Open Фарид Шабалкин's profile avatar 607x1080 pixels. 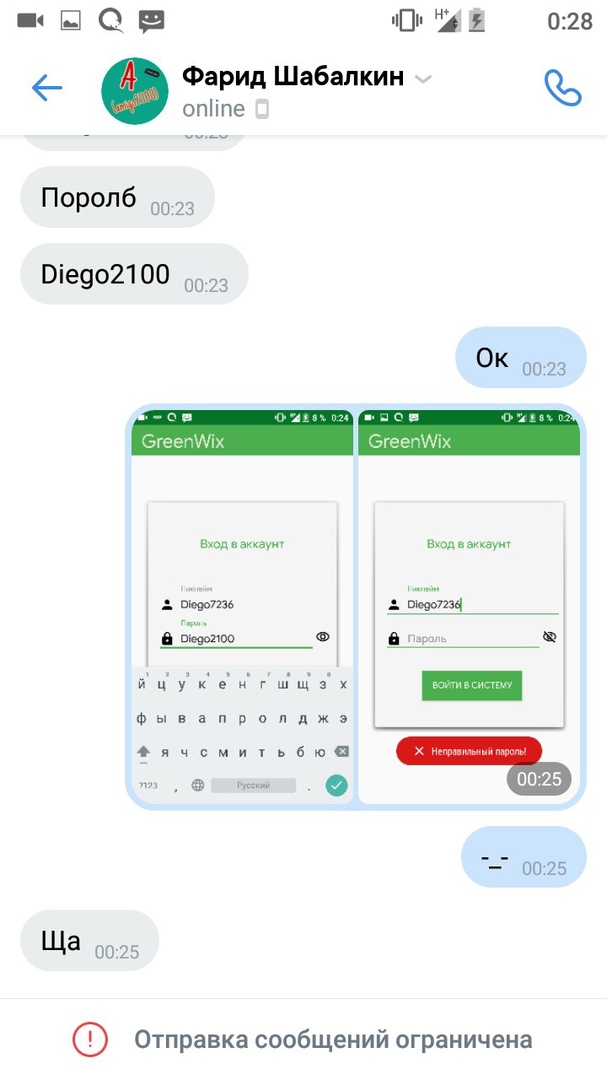(135, 91)
